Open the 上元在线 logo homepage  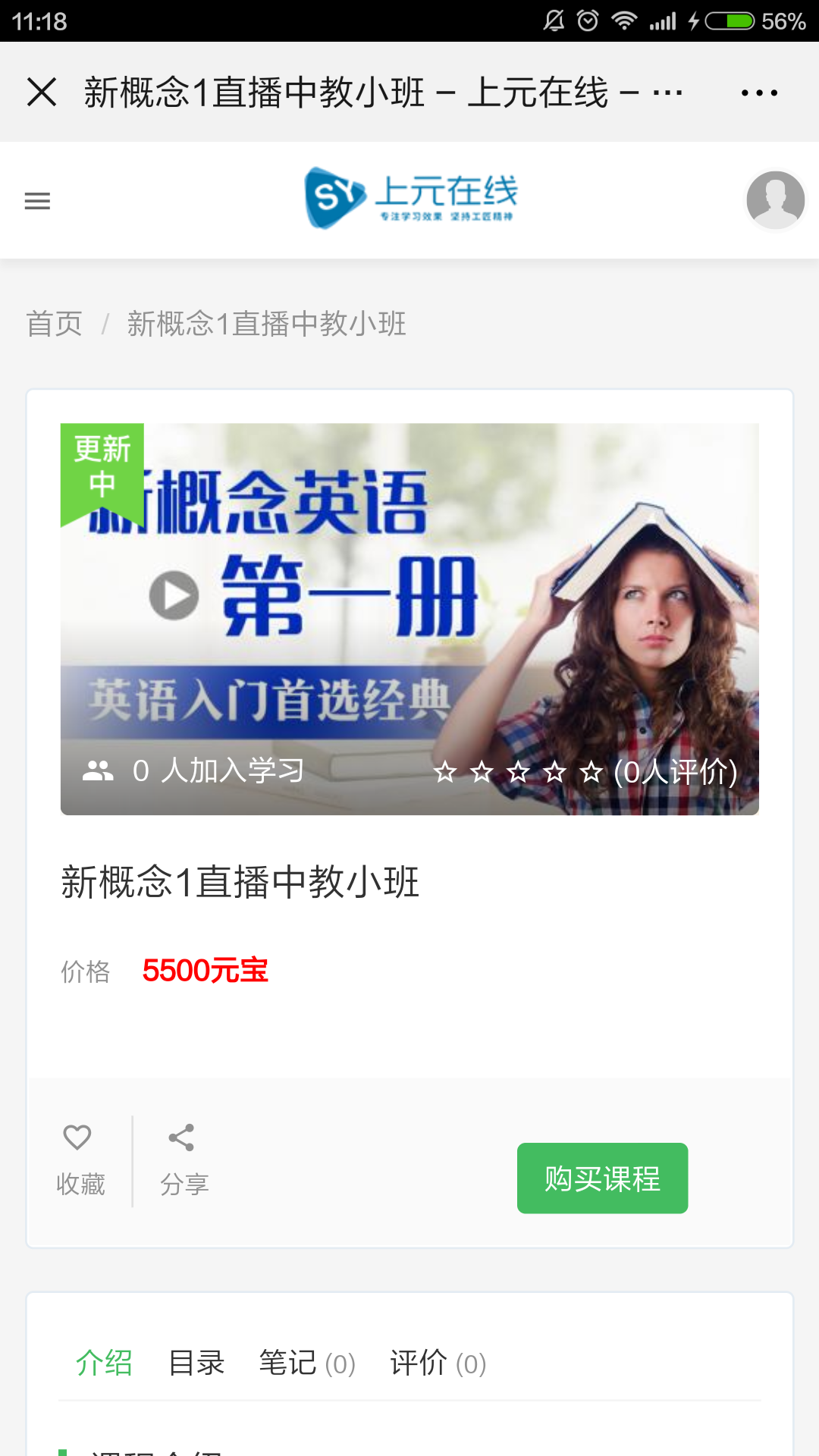(x=410, y=199)
